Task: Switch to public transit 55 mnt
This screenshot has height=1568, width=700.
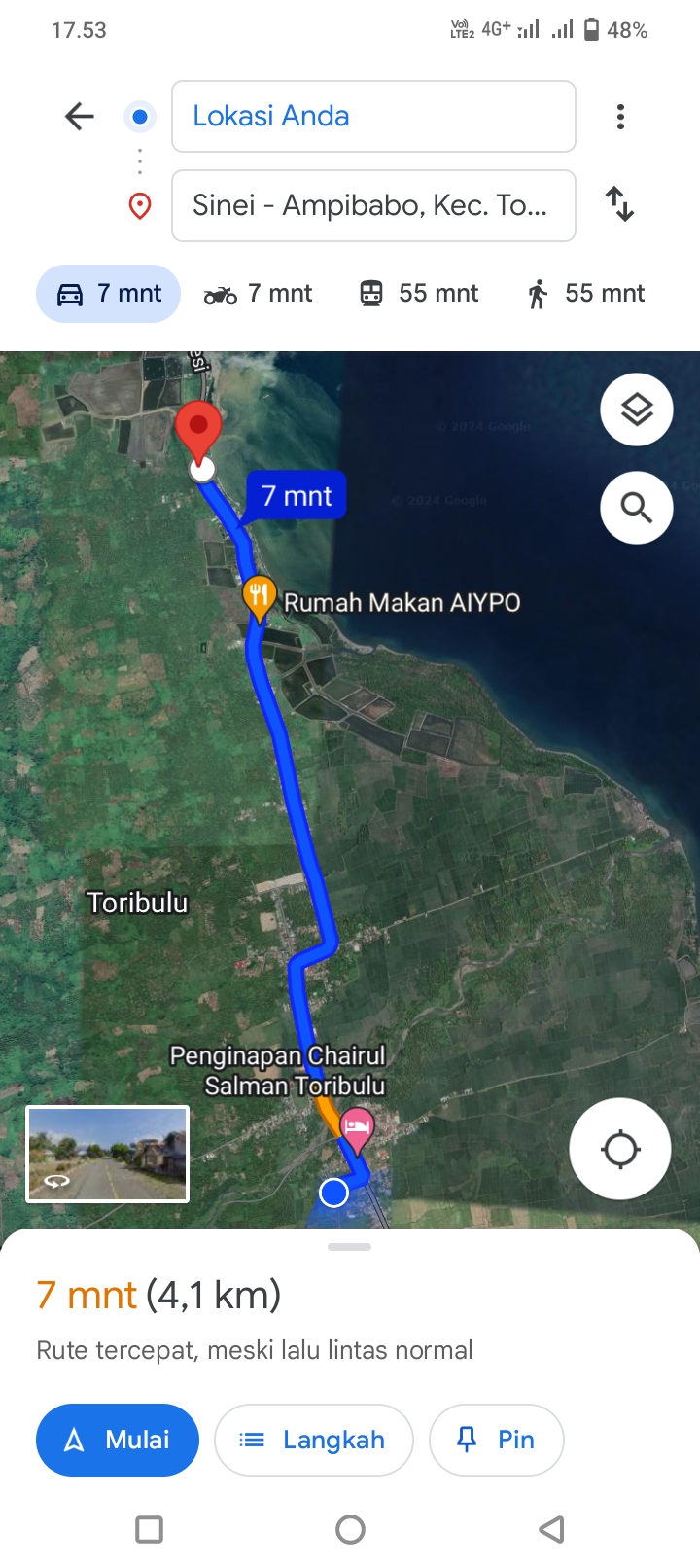Action: pyautogui.click(x=418, y=294)
